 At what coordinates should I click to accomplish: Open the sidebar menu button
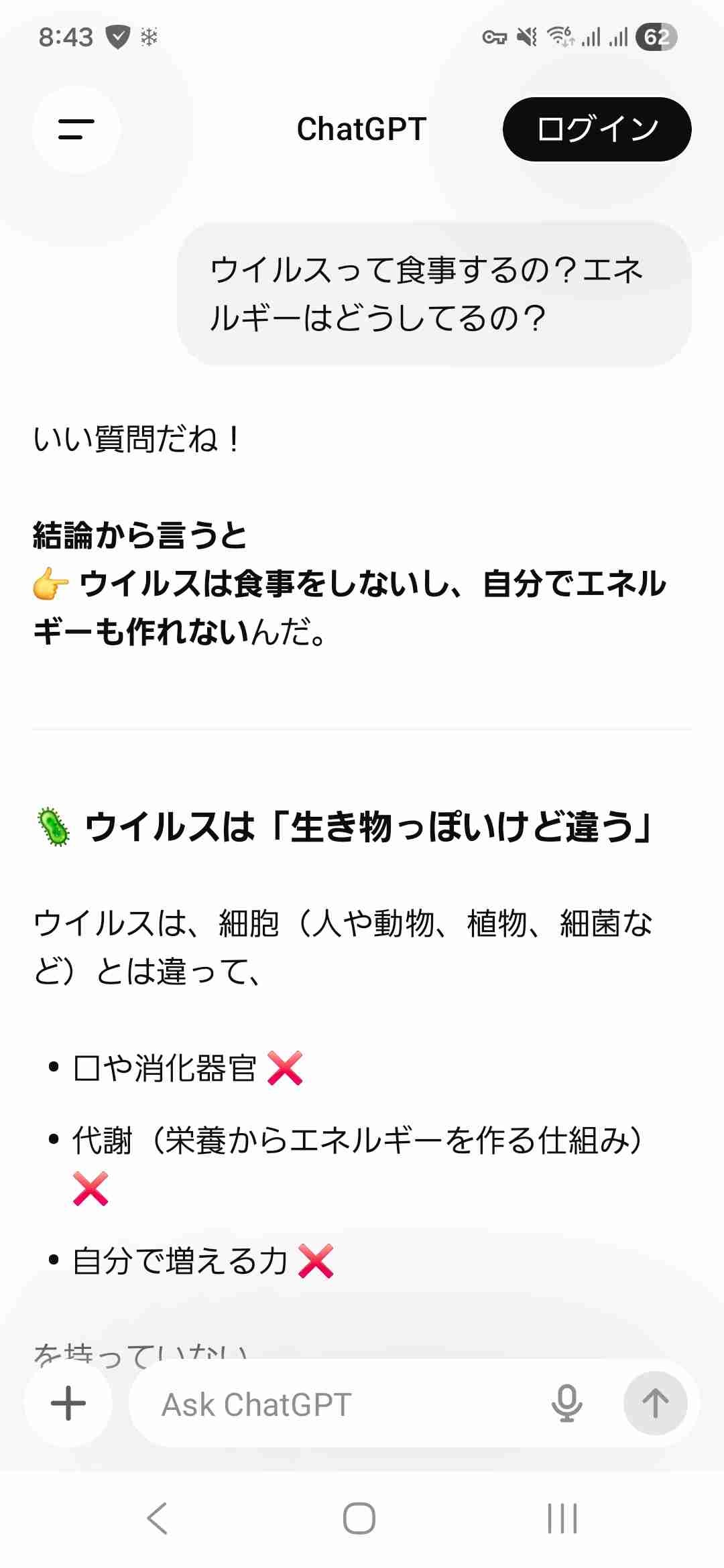tap(76, 129)
